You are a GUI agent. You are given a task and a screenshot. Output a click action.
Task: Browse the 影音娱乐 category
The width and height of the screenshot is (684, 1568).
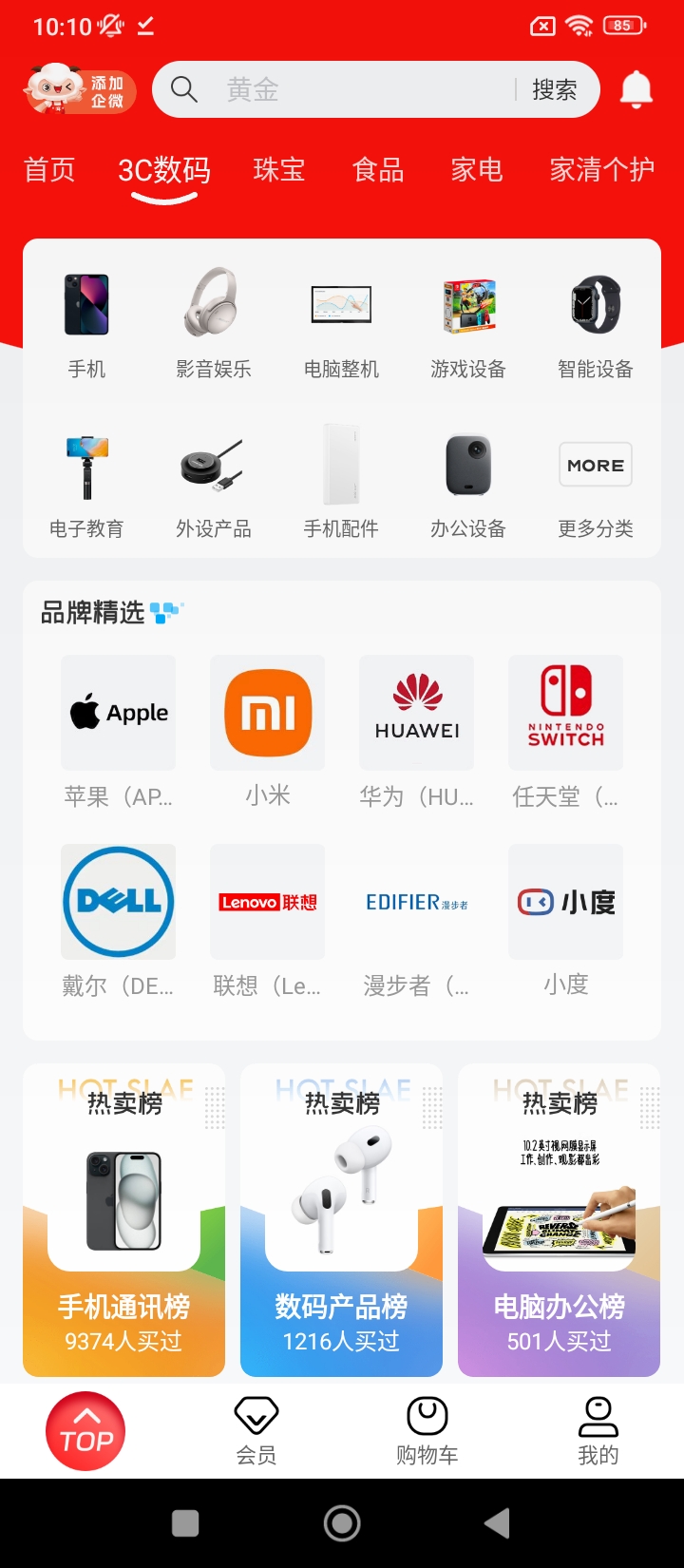pyautogui.click(x=214, y=323)
